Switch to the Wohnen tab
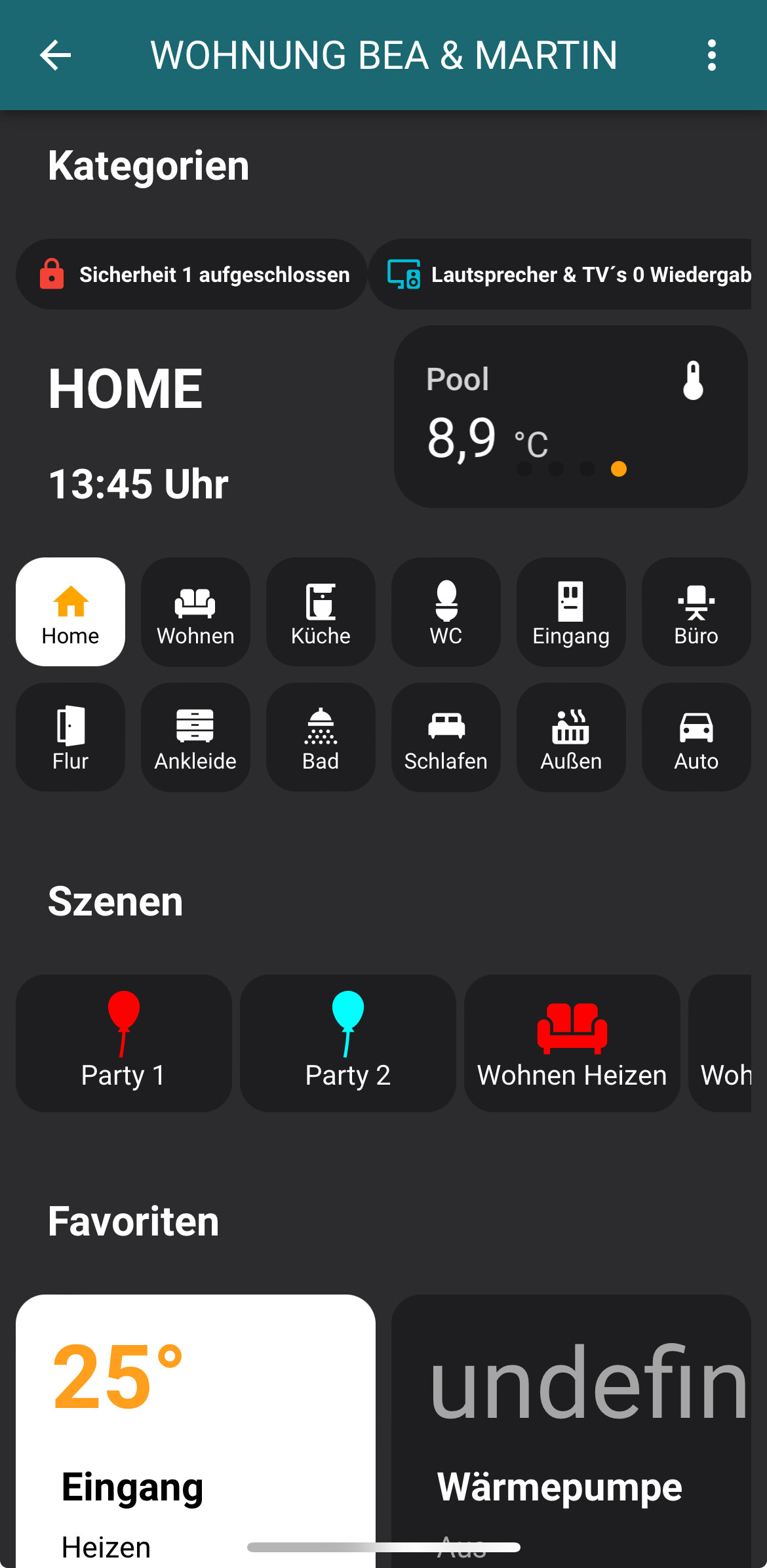 pos(195,611)
